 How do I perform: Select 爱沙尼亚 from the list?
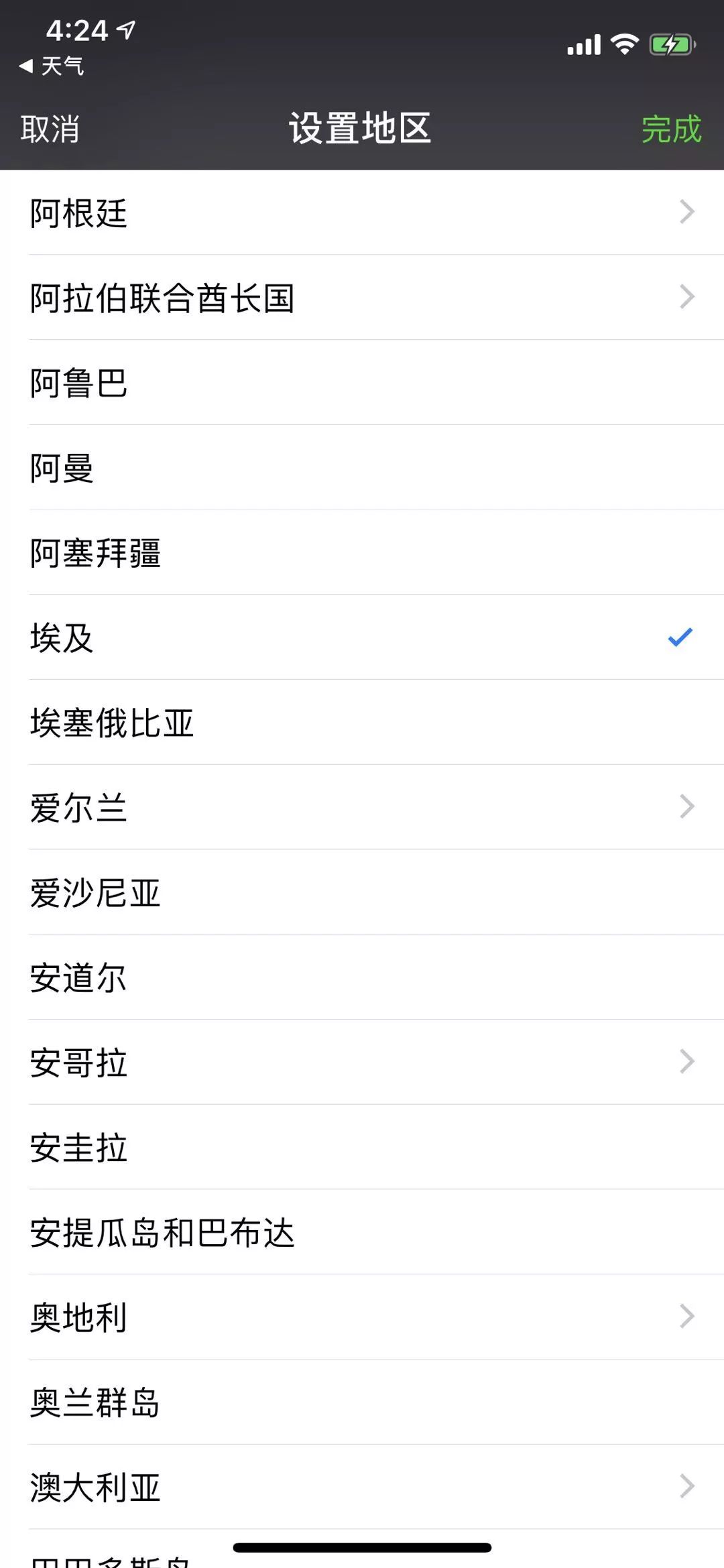[x=362, y=893]
